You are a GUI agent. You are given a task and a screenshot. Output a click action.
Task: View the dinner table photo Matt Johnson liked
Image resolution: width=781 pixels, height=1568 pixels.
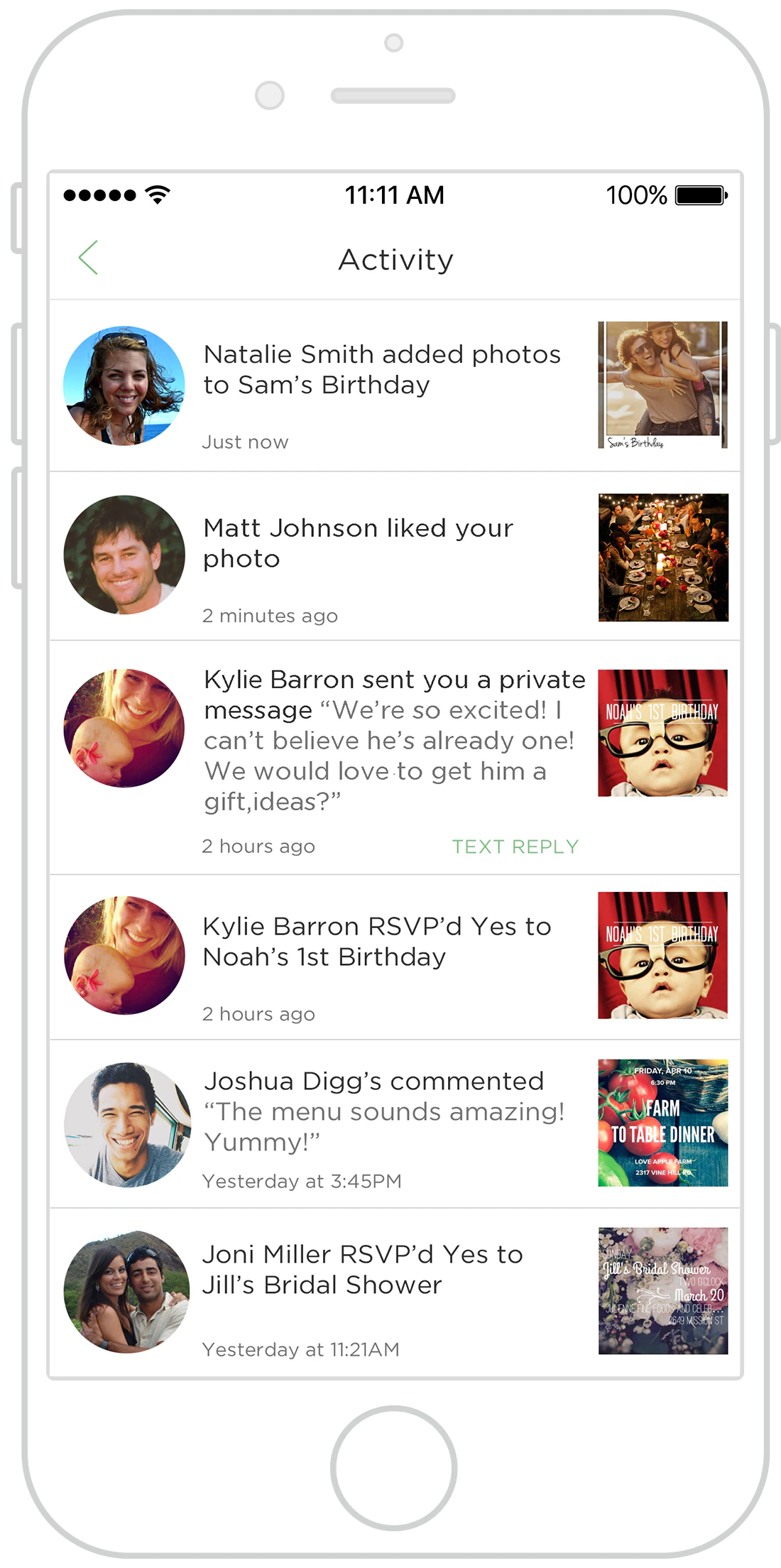662,557
